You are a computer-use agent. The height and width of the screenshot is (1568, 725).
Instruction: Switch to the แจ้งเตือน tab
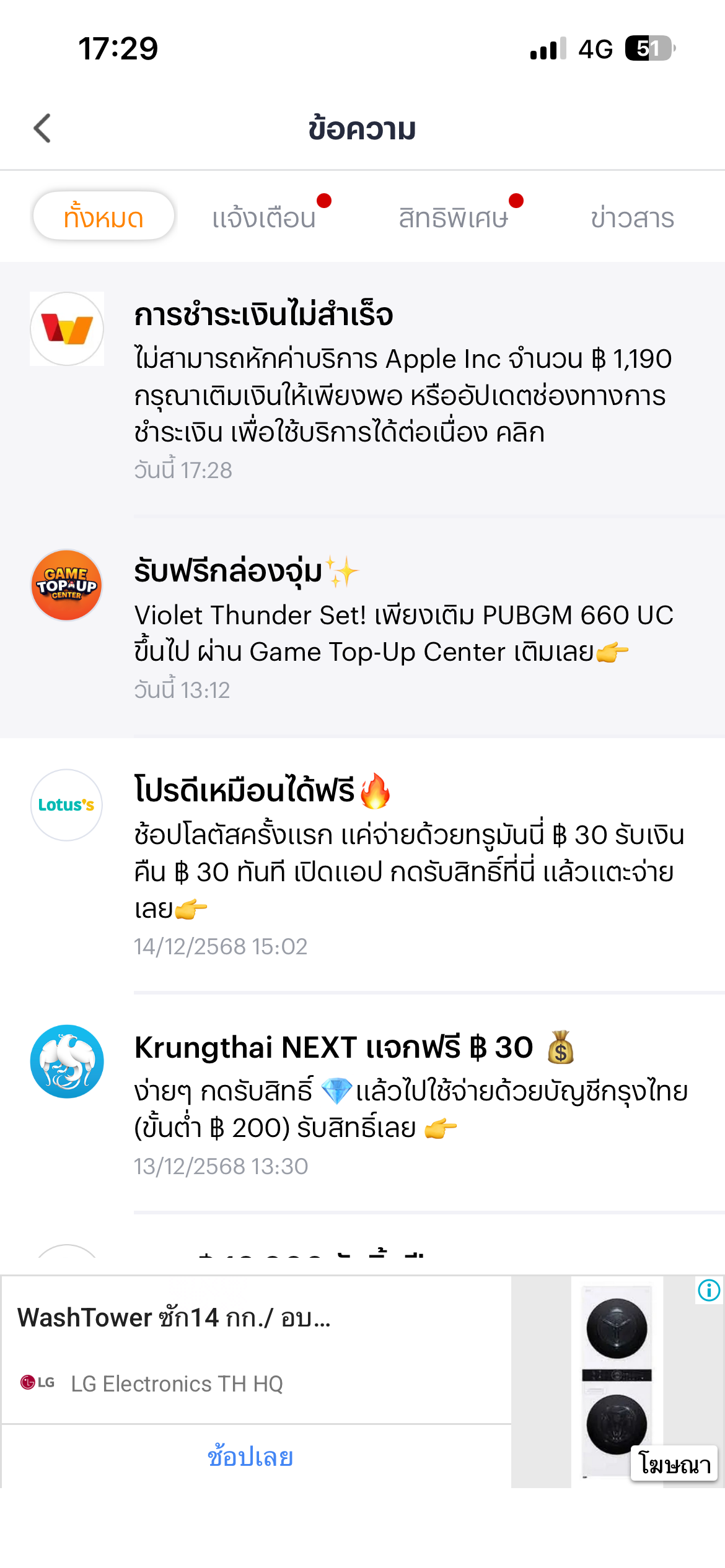pyautogui.click(x=264, y=218)
